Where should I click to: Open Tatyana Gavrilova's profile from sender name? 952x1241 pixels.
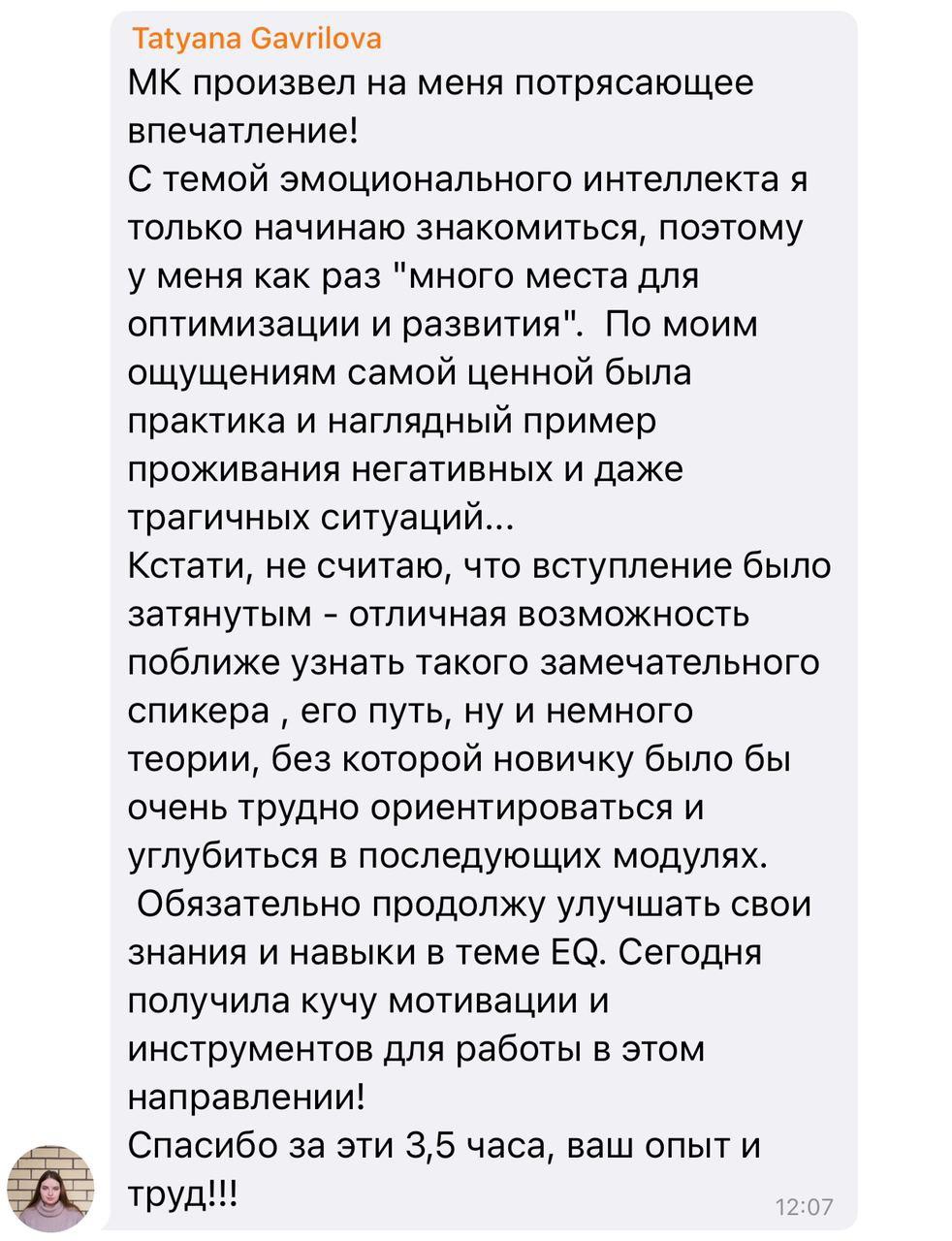[256, 39]
